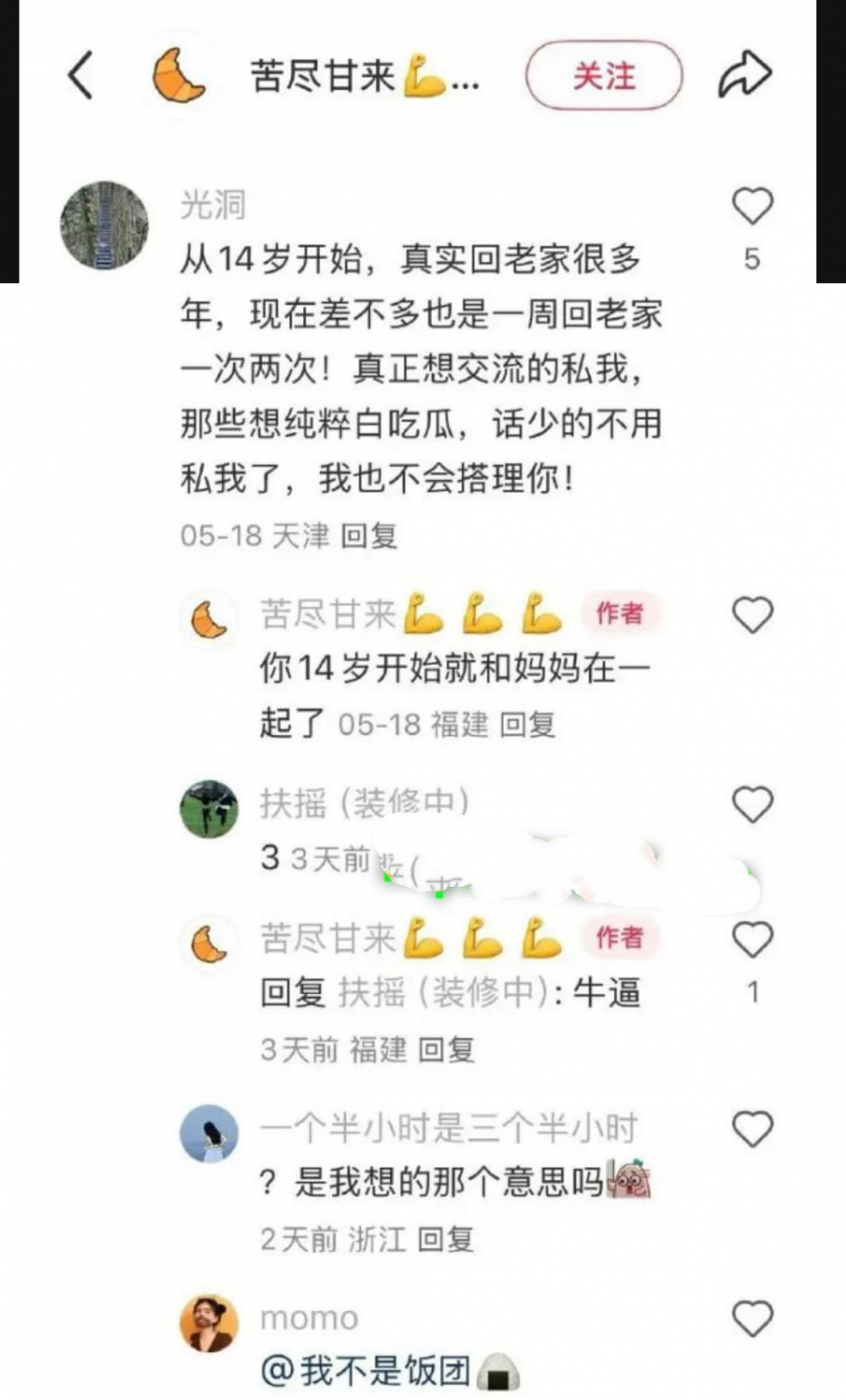
Task: Like 光洞's comment
Action: point(752,207)
